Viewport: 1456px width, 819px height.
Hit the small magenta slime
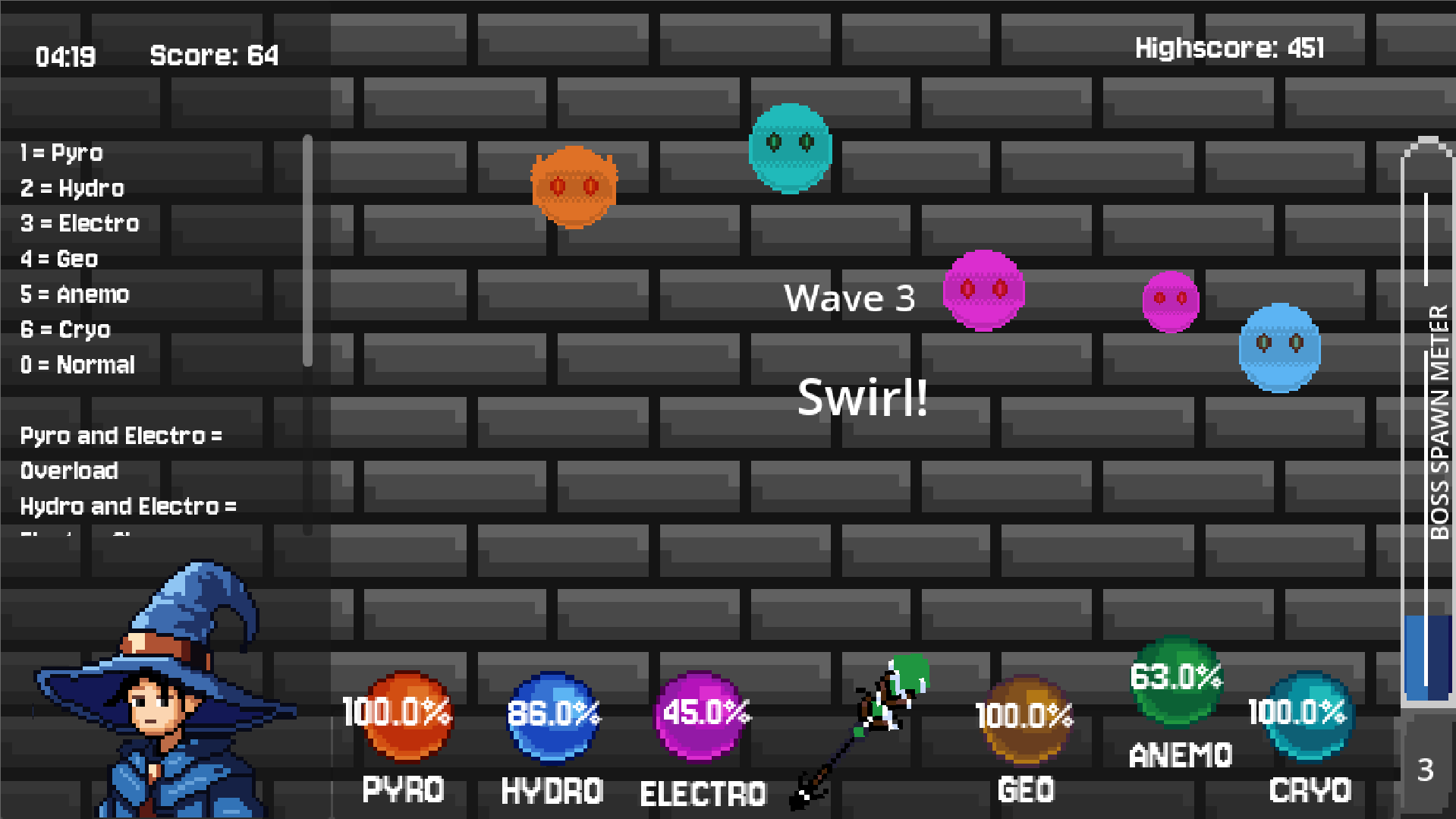coord(1171,301)
